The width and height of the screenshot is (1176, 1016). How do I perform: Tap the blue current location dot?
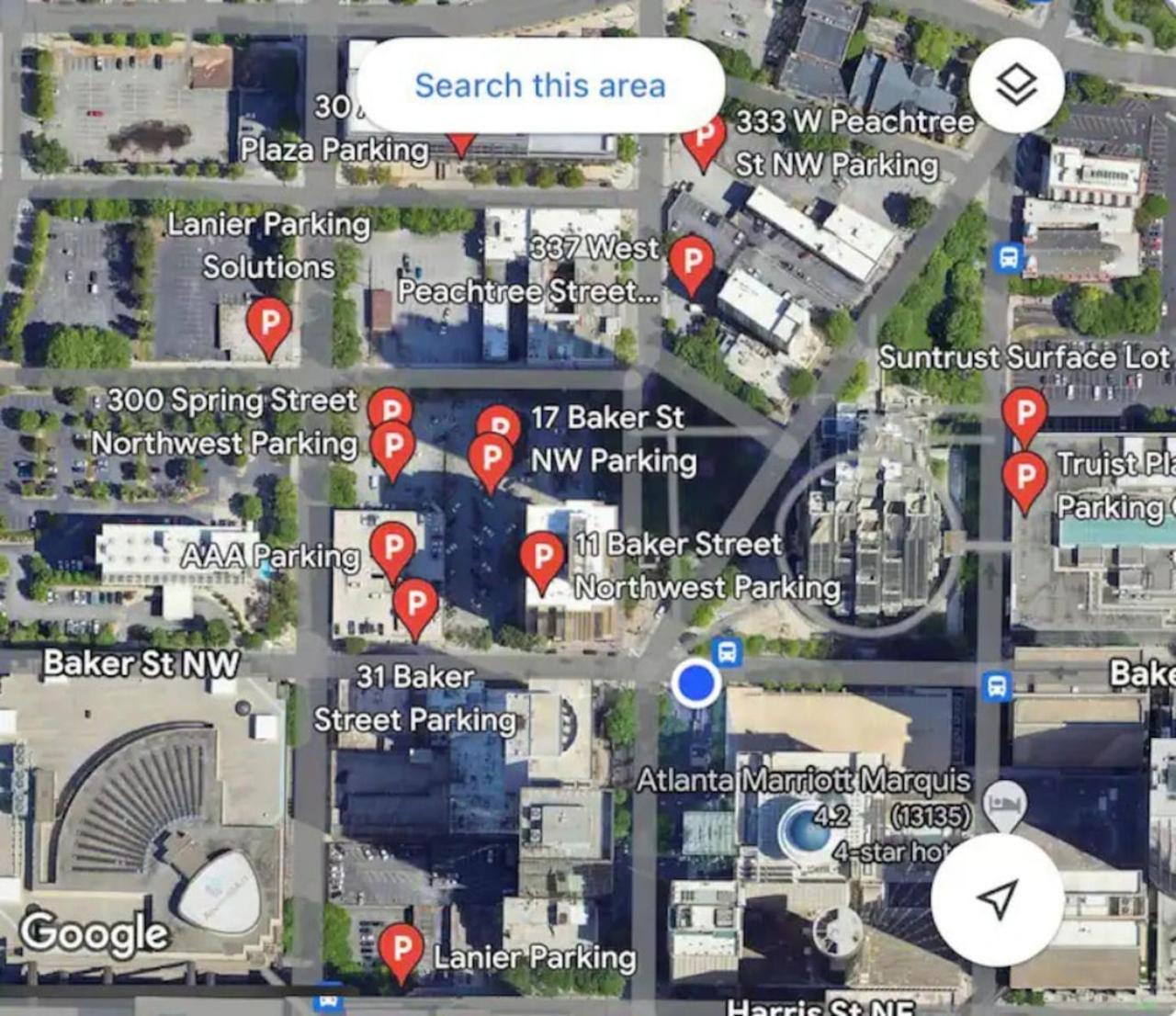(695, 683)
